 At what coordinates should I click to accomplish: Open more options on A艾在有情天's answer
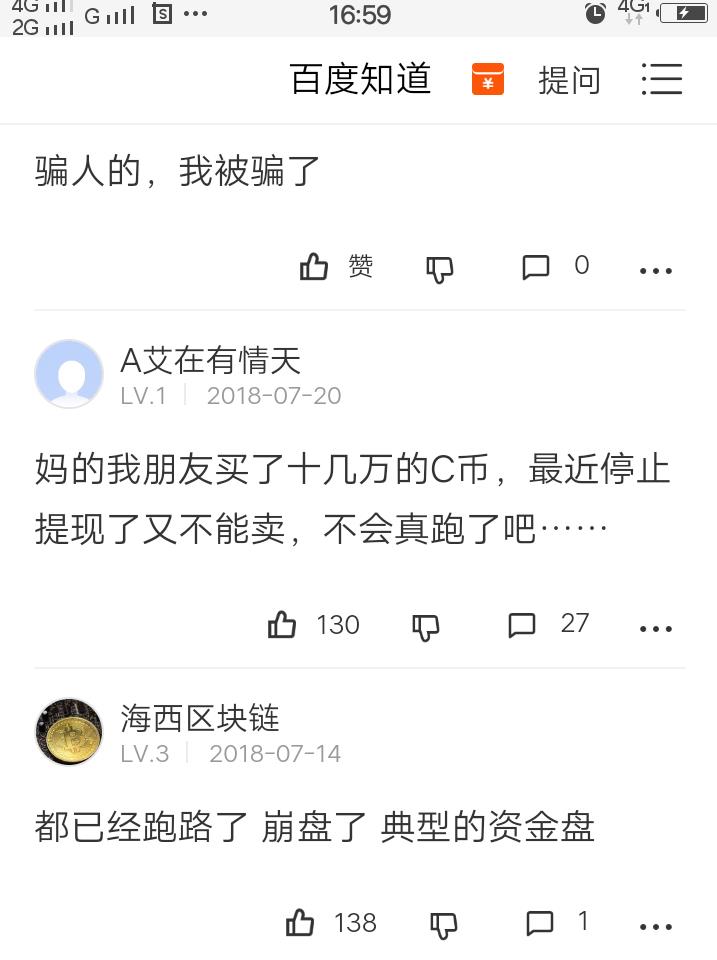click(x=655, y=628)
